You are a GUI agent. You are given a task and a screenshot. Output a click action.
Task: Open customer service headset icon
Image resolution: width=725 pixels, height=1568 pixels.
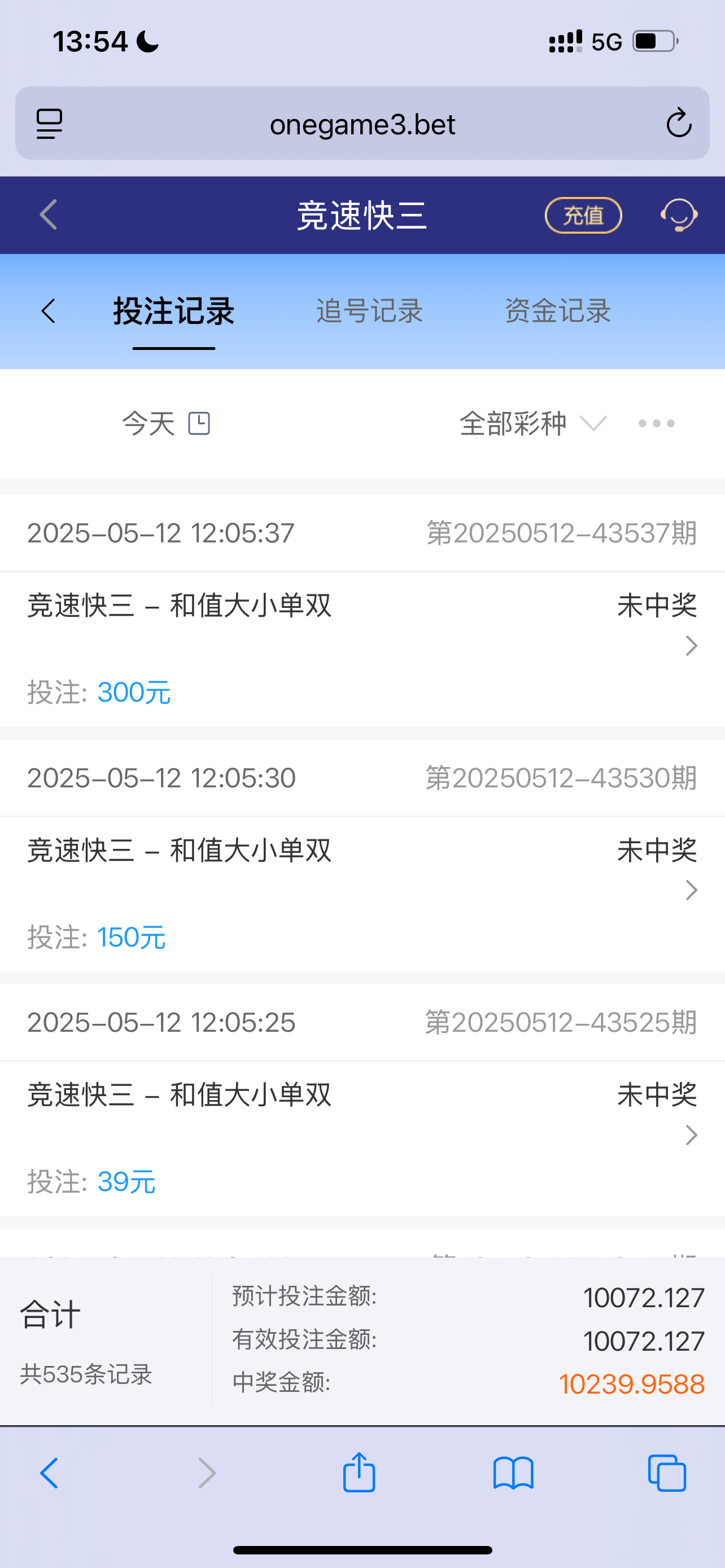pyautogui.click(x=679, y=216)
